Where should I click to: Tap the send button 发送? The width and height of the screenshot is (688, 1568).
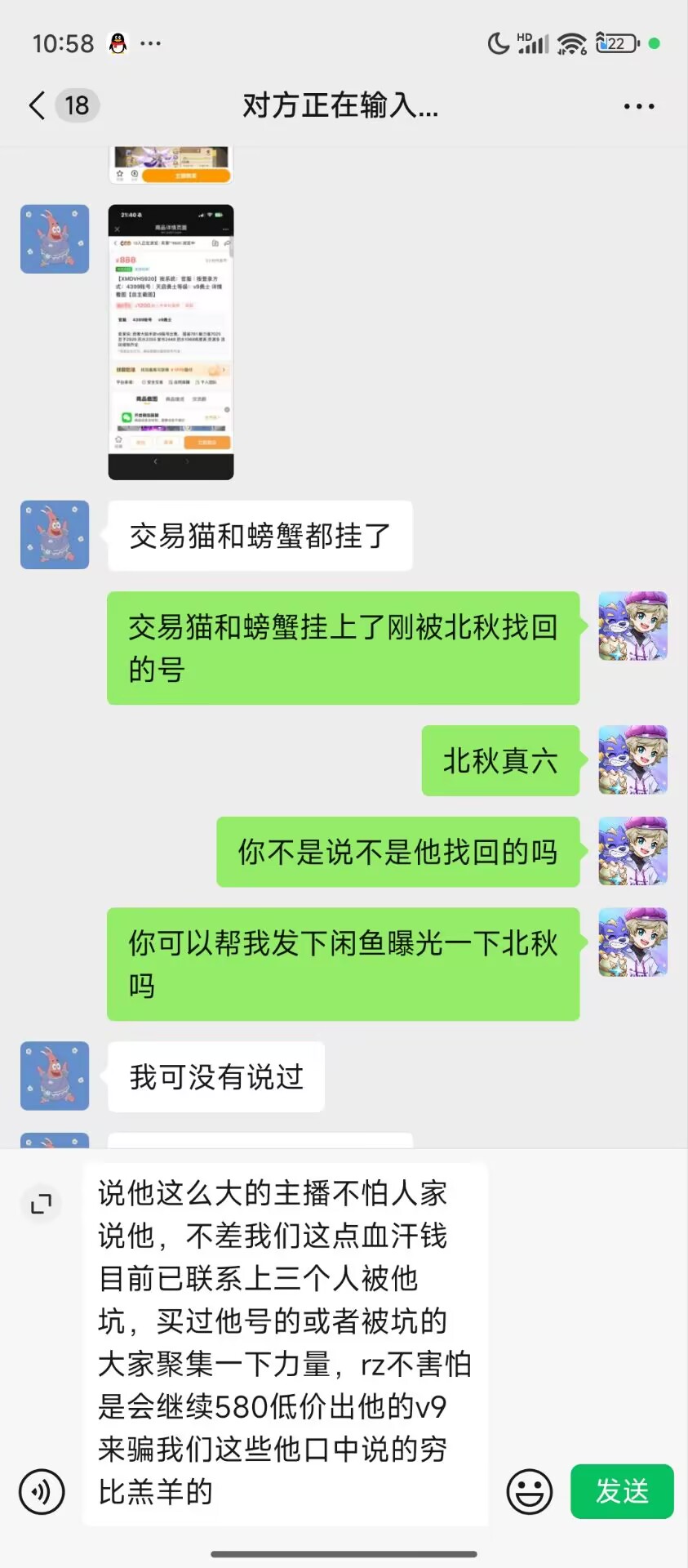pos(621,1491)
